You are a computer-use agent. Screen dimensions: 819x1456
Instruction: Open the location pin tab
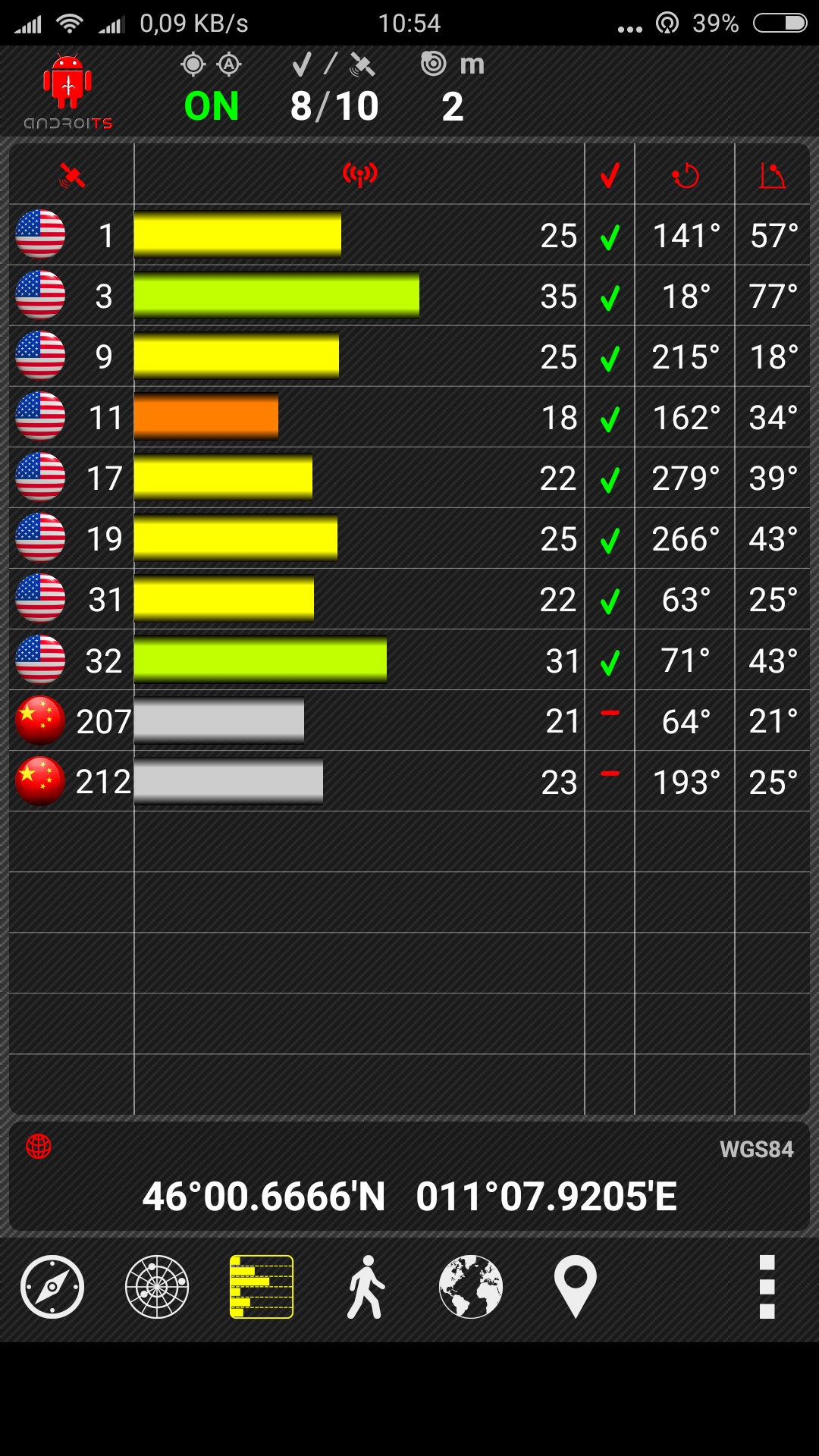coord(576,1287)
